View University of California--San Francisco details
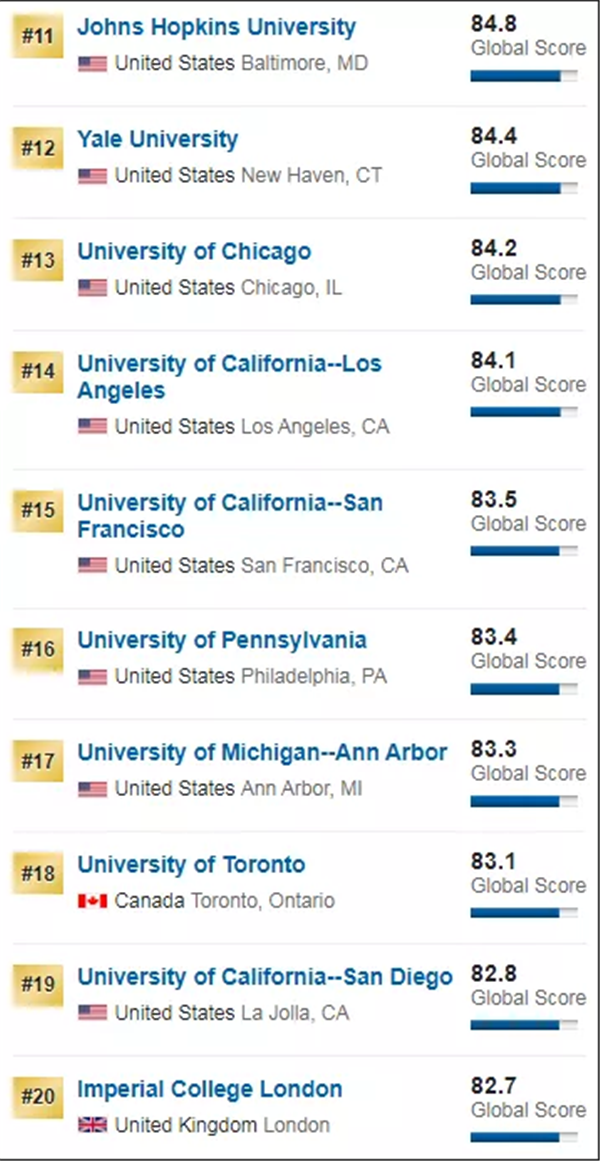 [x=229, y=502]
